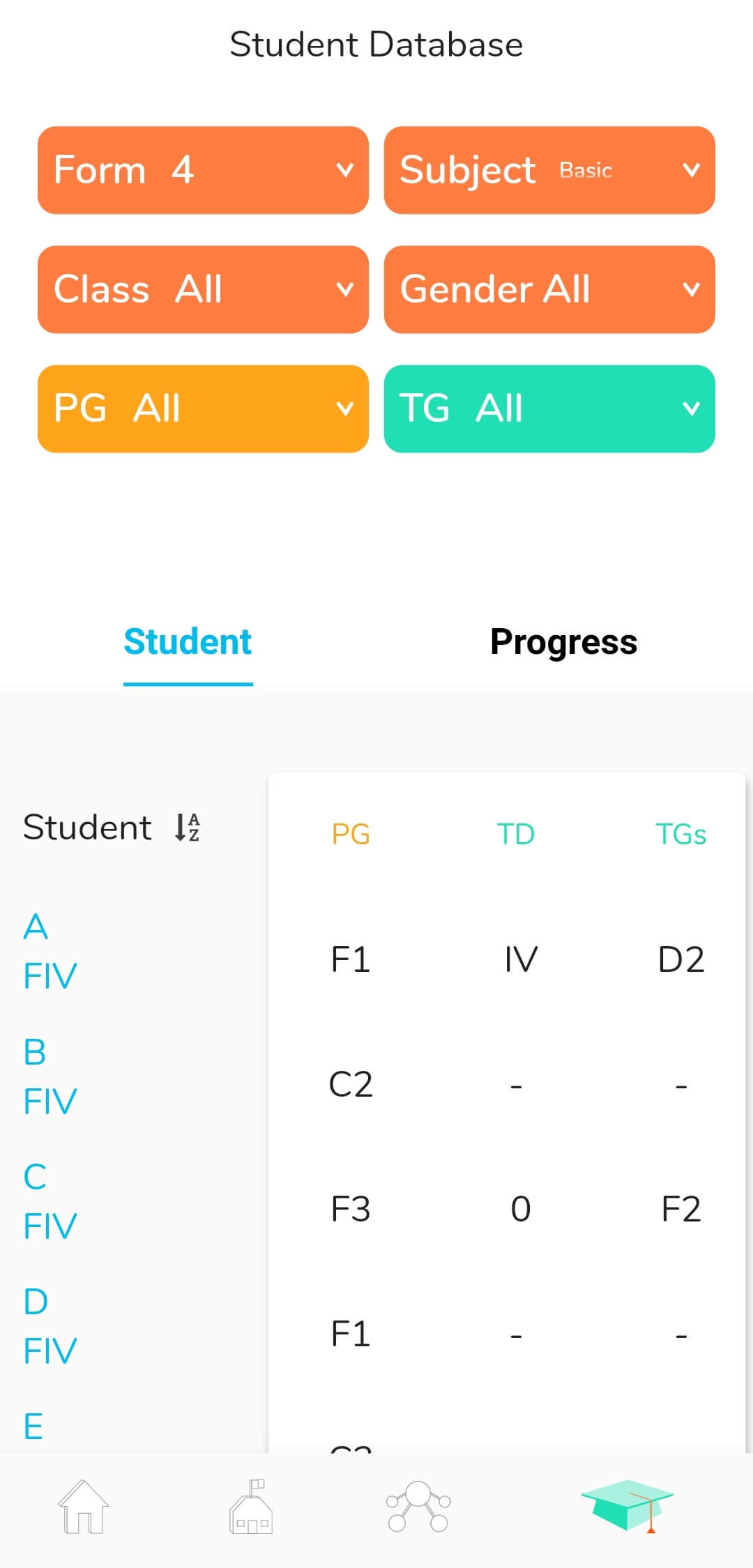Switch to the Progress tab
This screenshot has height=1568, width=753.
click(x=563, y=642)
